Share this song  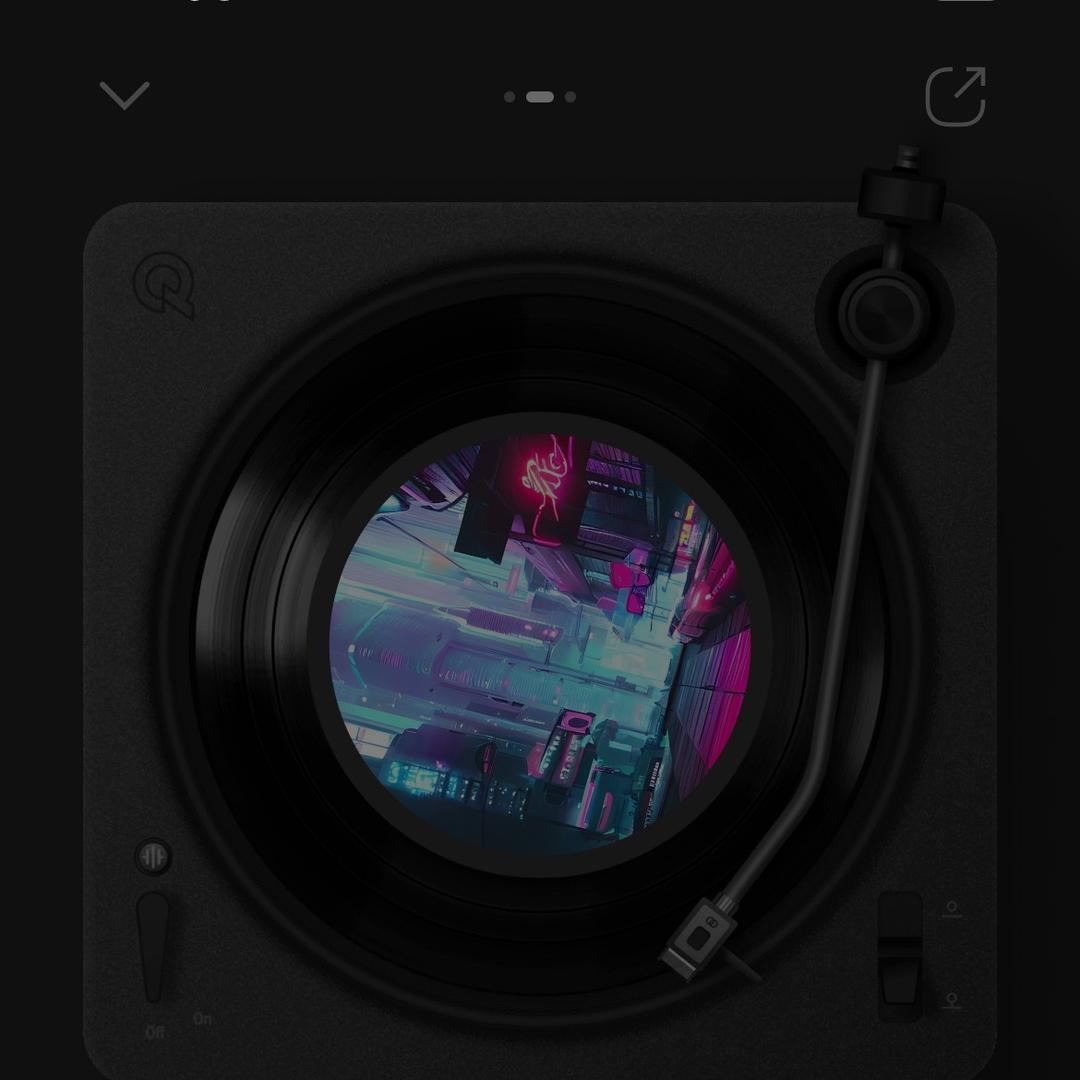click(x=956, y=97)
